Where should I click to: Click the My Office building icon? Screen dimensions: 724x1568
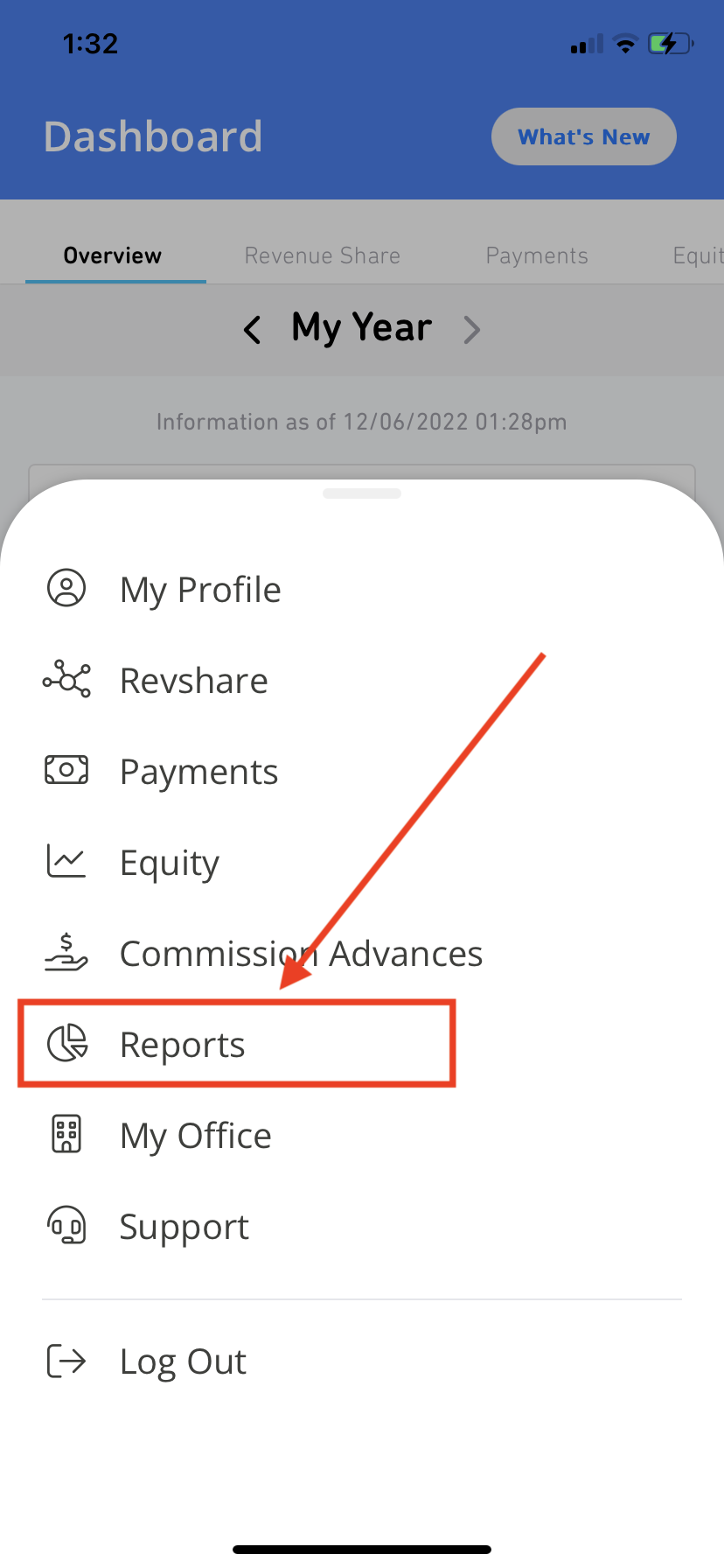click(x=66, y=1134)
